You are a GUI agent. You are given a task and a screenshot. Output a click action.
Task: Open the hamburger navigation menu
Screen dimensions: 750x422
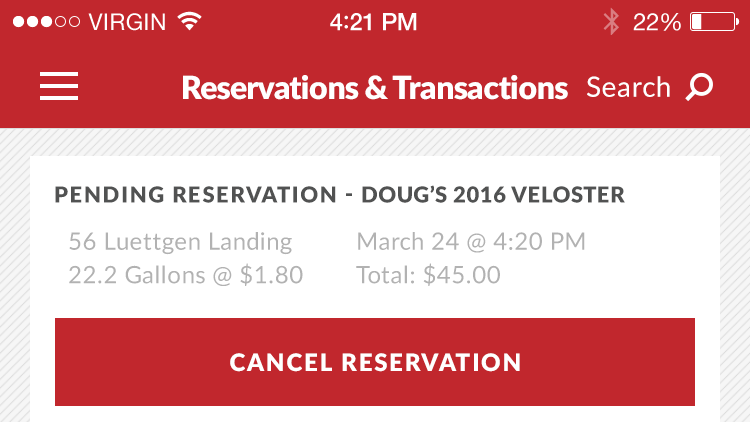point(59,87)
